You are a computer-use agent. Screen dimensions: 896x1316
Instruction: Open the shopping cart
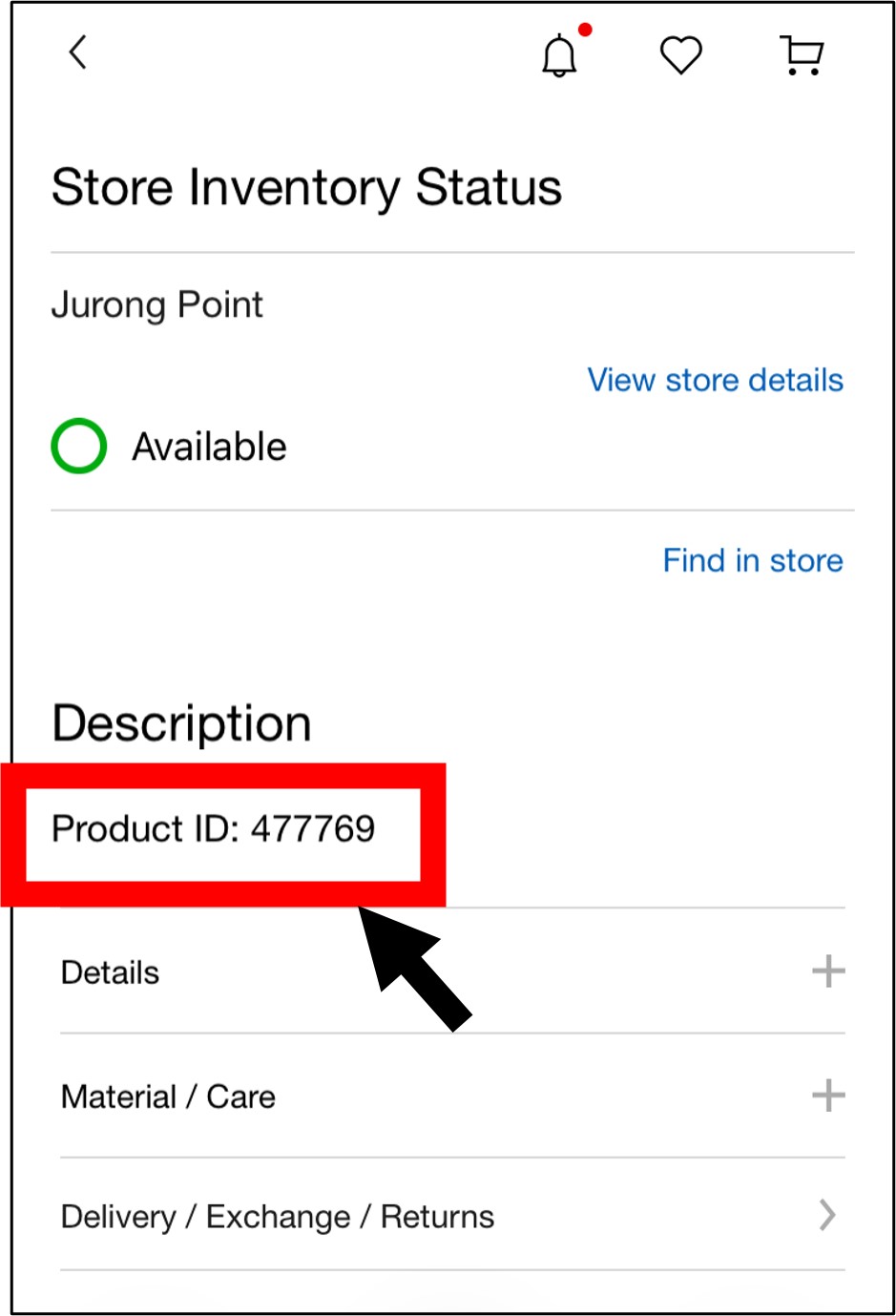click(x=802, y=55)
